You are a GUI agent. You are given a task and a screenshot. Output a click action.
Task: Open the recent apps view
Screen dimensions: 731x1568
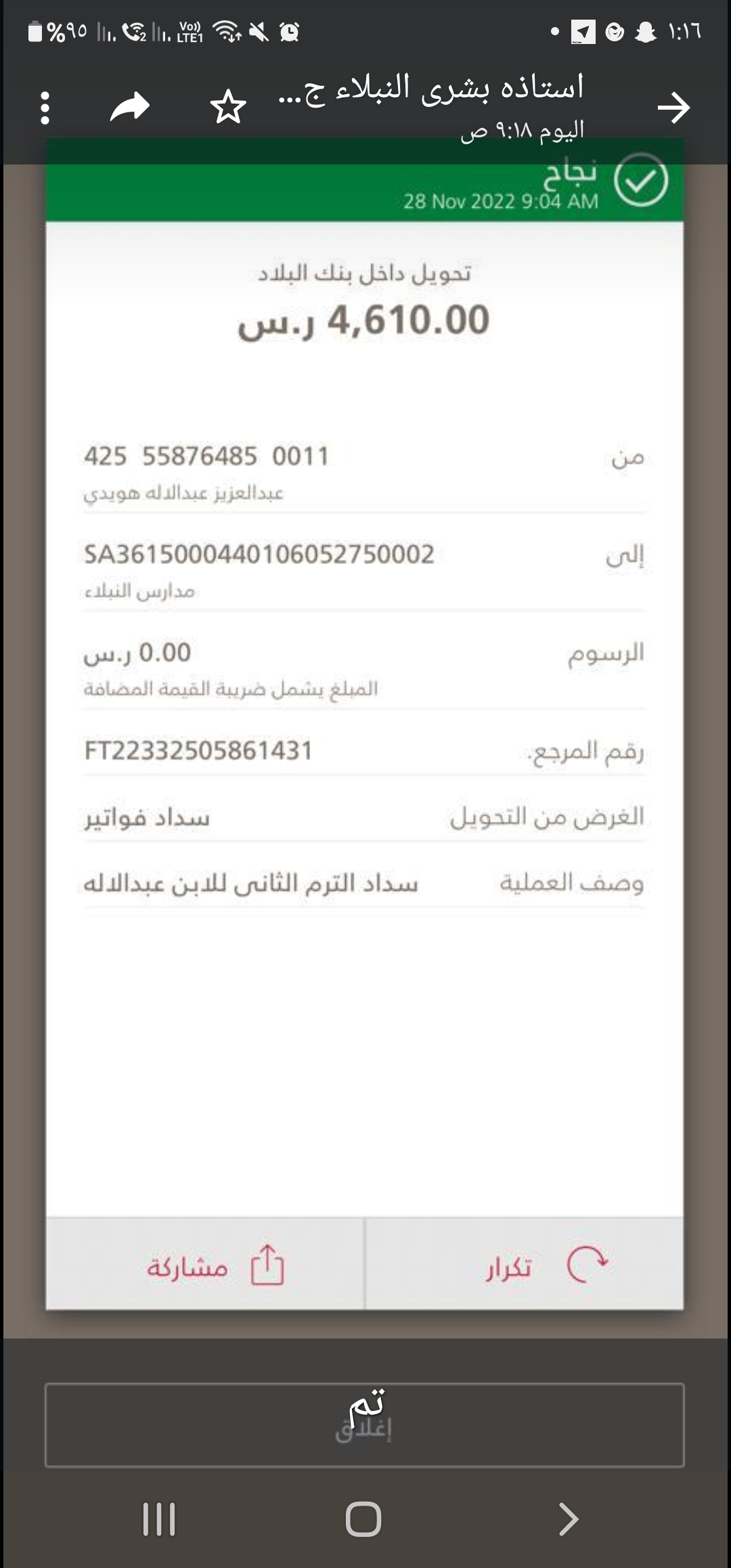click(x=159, y=1519)
